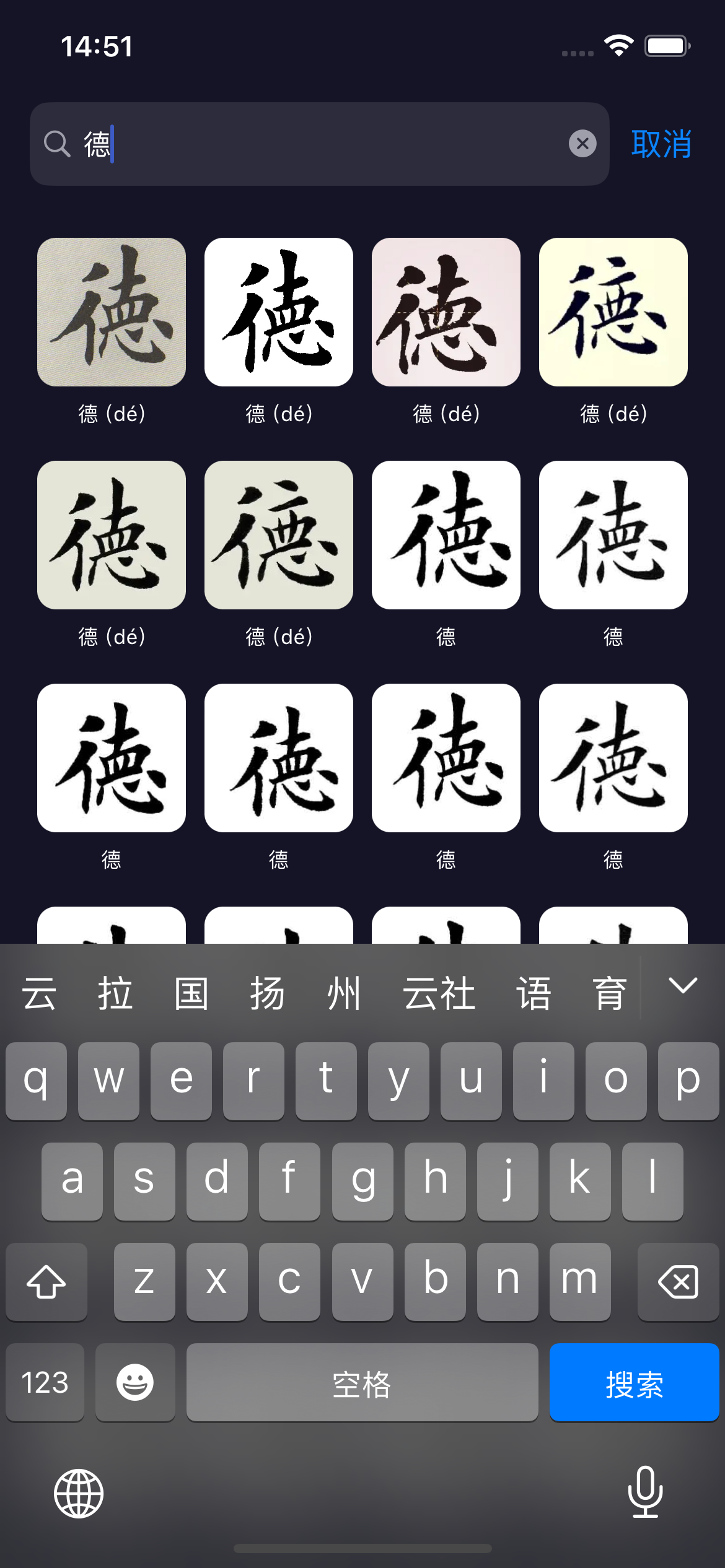This screenshot has height=1568, width=725.
Task: Expand the keyboard candidate list
Action: (683, 985)
